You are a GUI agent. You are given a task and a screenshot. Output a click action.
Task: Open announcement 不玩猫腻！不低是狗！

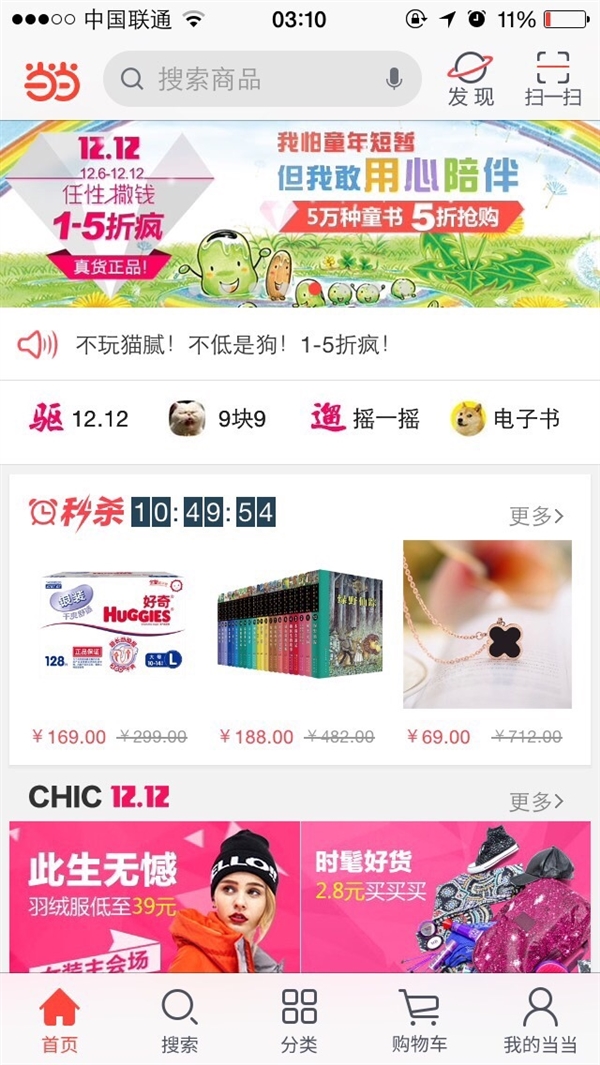(232, 346)
